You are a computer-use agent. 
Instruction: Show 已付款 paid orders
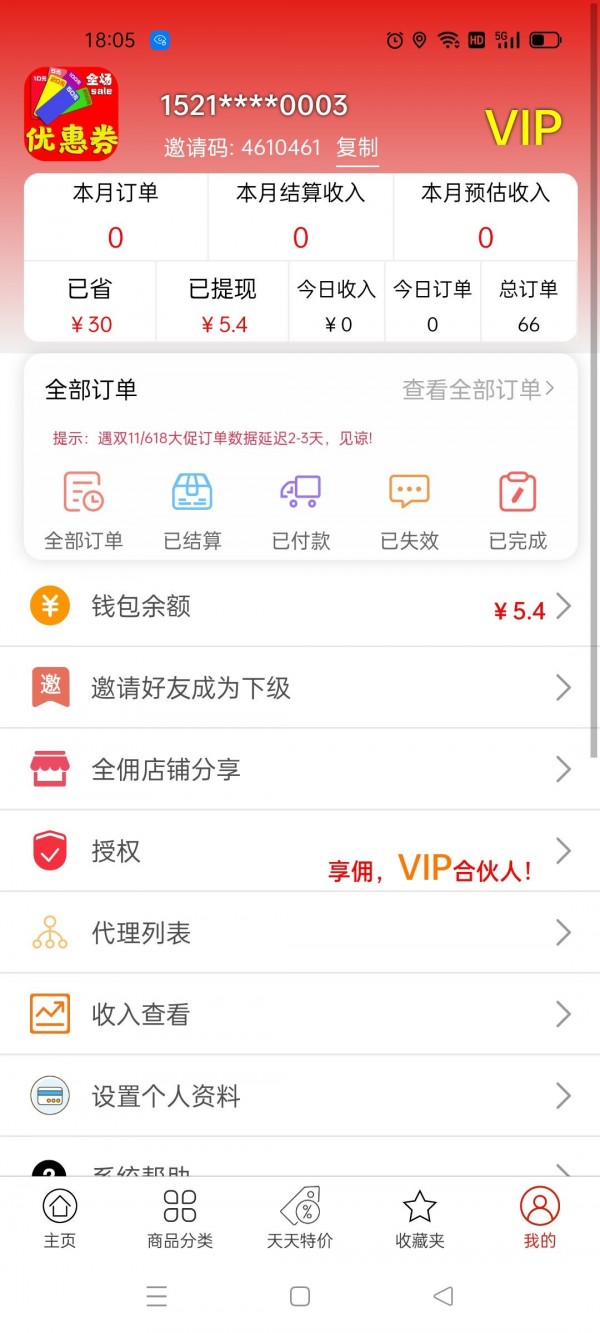click(x=301, y=511)
